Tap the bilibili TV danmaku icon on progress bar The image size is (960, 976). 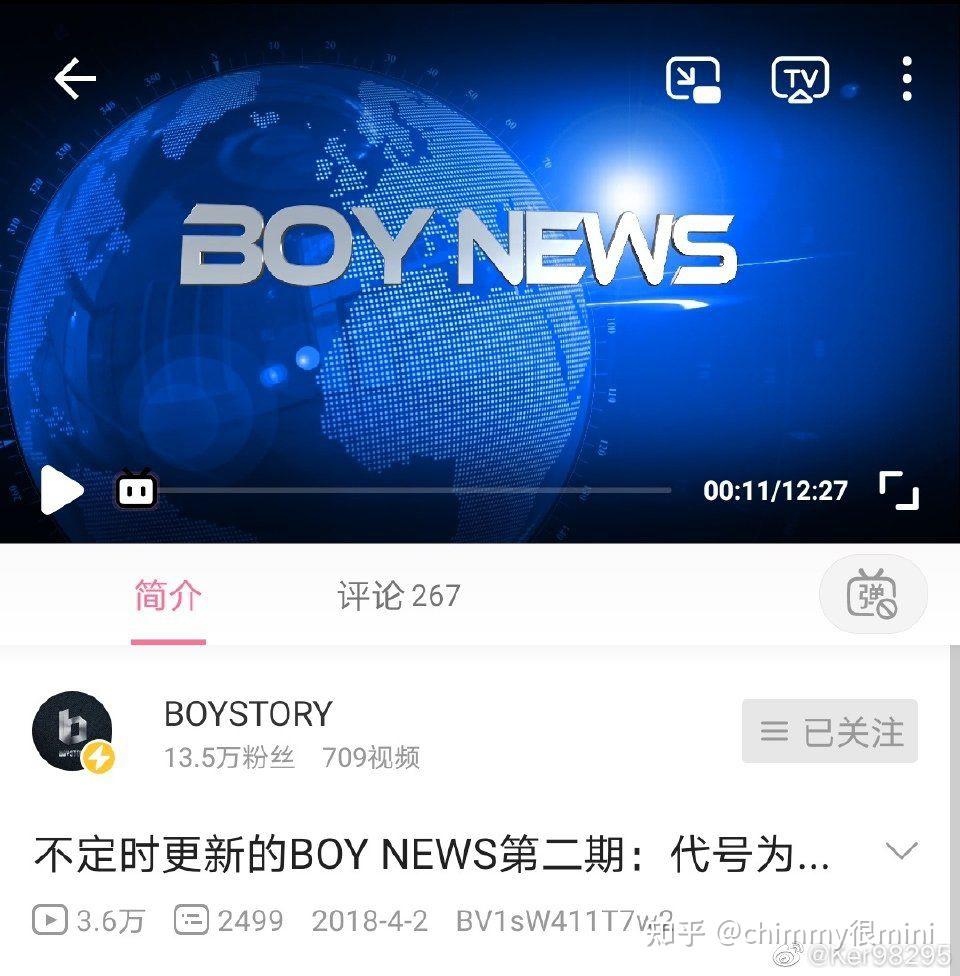point(135,490)
